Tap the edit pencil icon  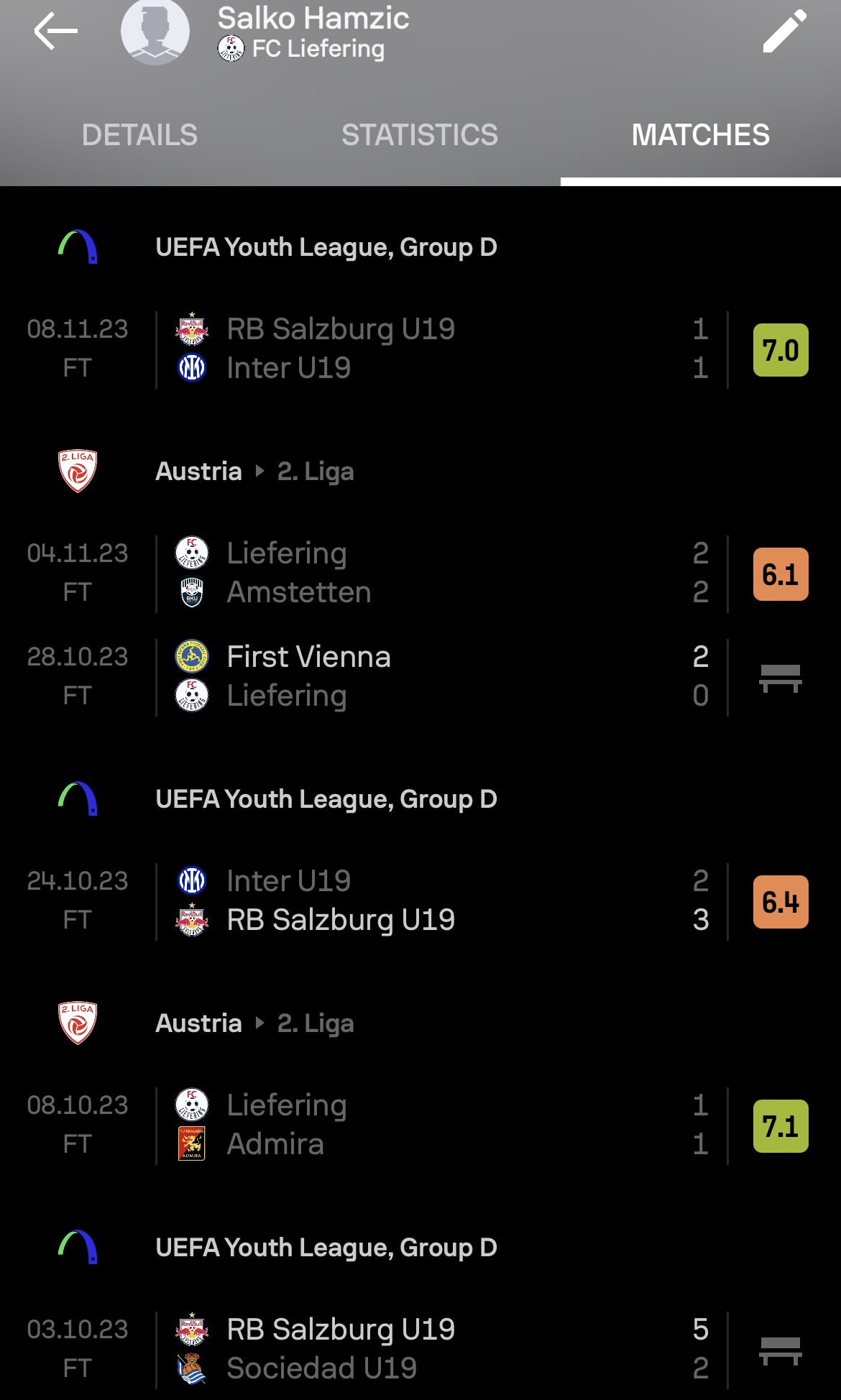(784, 31)
